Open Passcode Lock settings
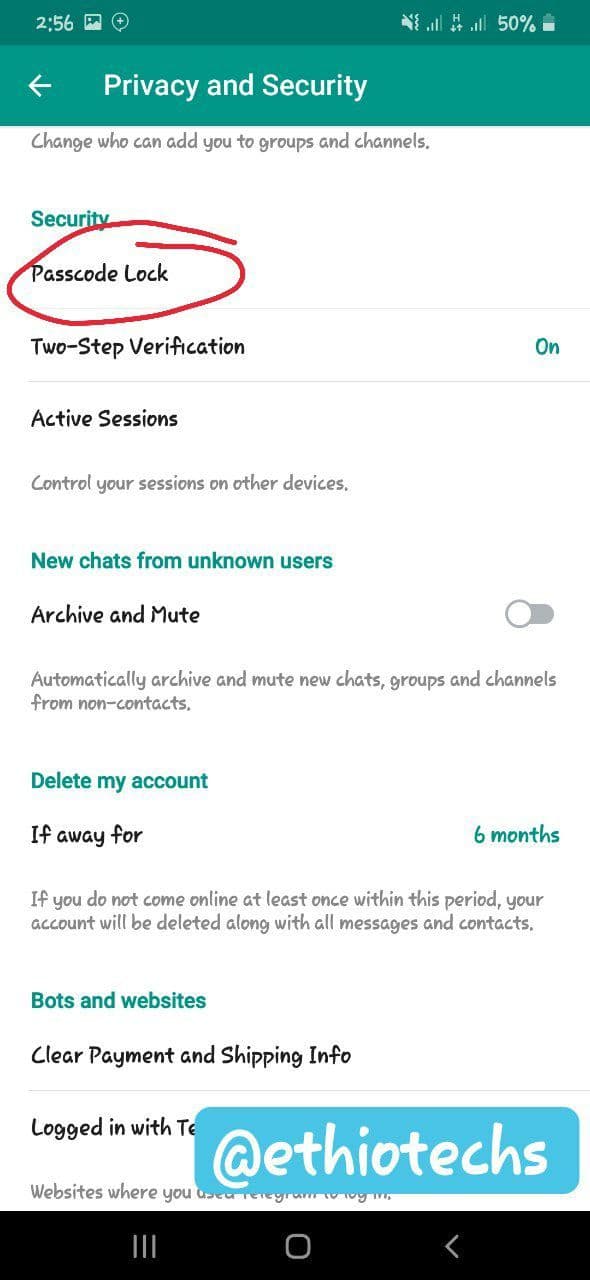The width and height of the screenshot is (590, 1280). coord(295,273)
